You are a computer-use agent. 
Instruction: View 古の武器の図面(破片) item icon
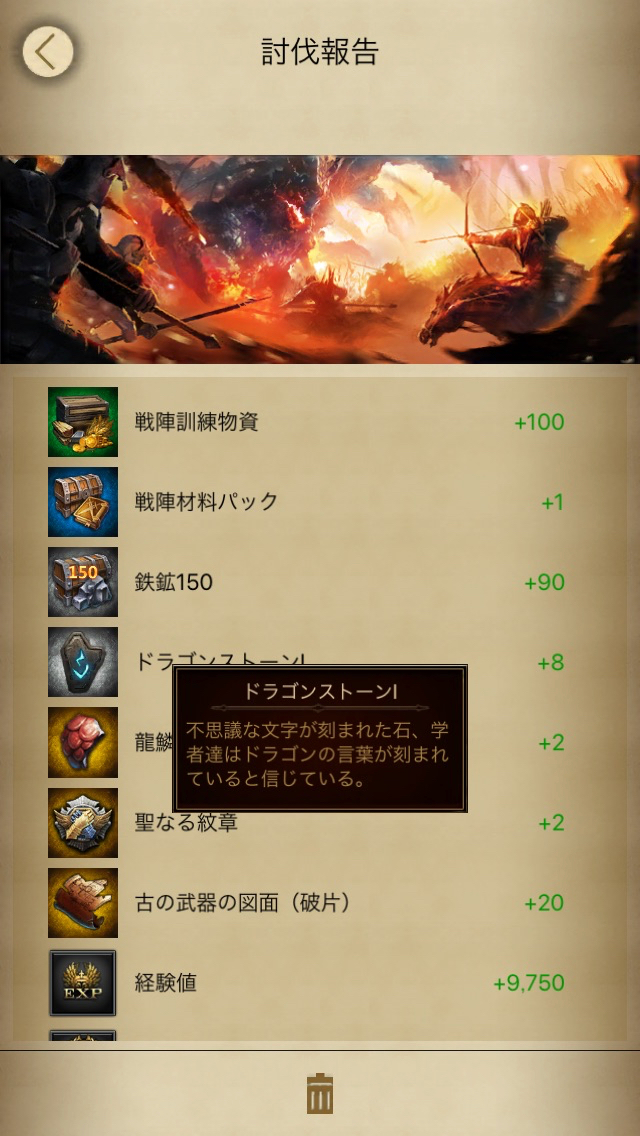pos(83,903)
